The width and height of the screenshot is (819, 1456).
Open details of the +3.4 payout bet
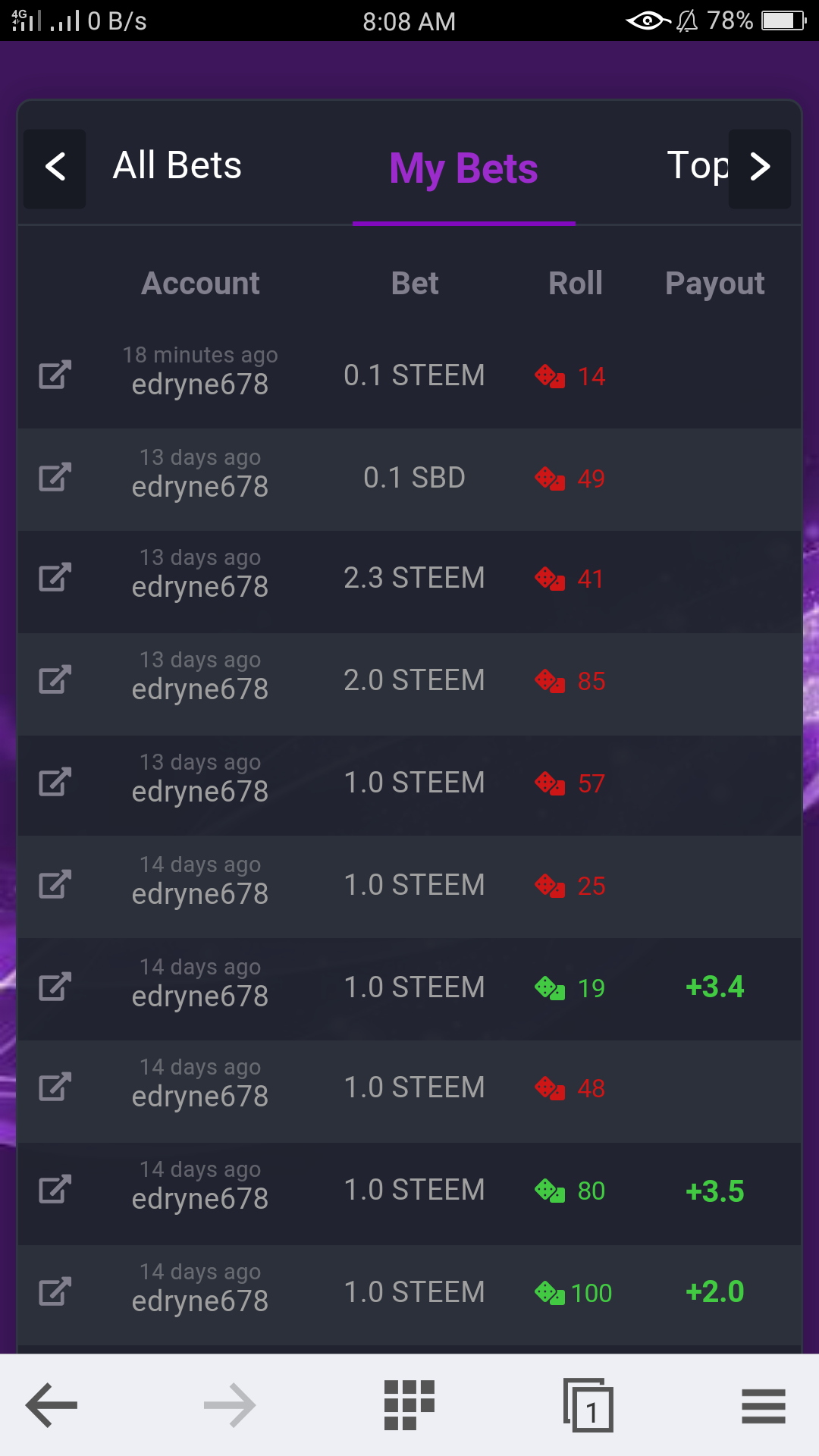click(55, 987)
